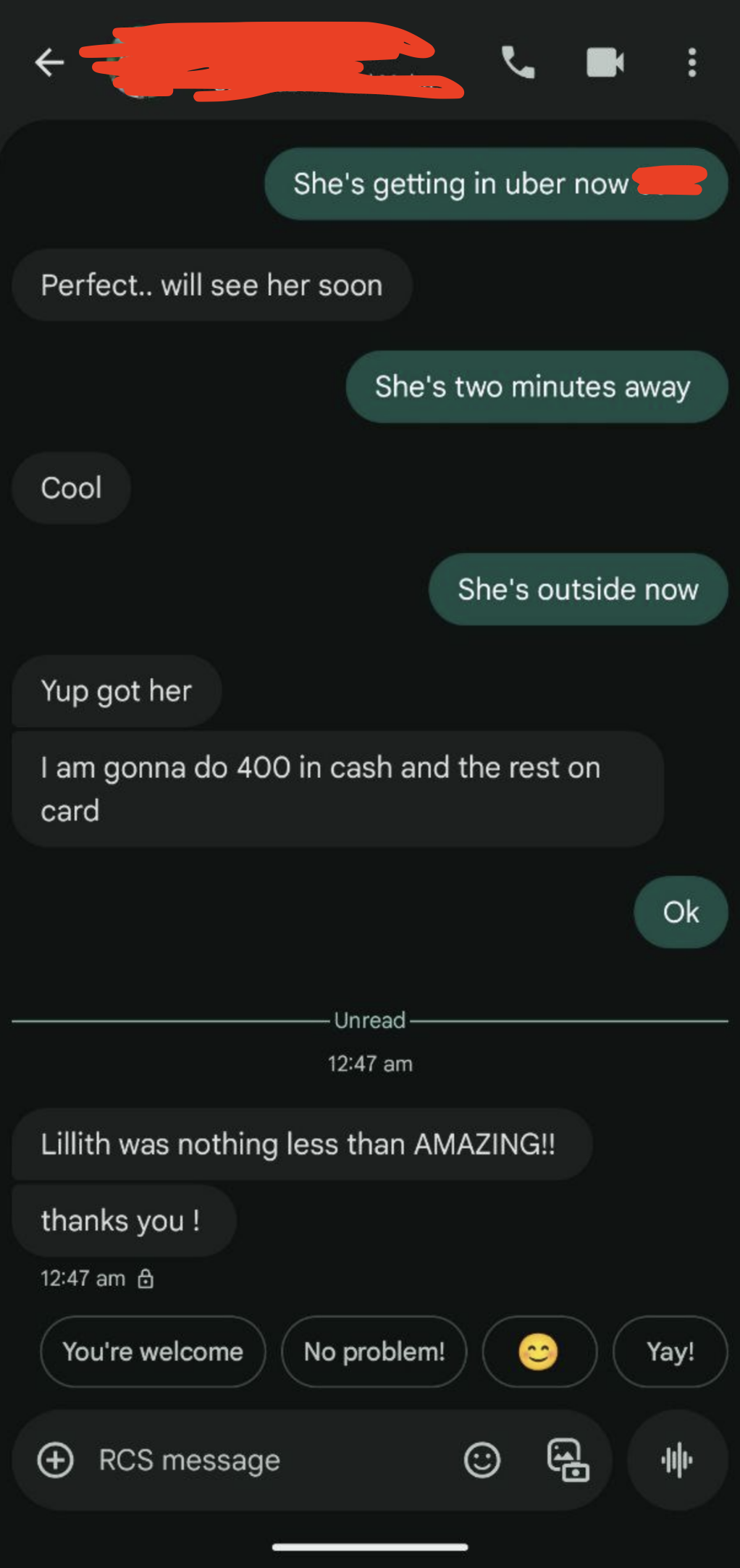
Task: Tap the gesture navigation bar at the bottom
Action: pyautogui.click(x=370, y=1541)
